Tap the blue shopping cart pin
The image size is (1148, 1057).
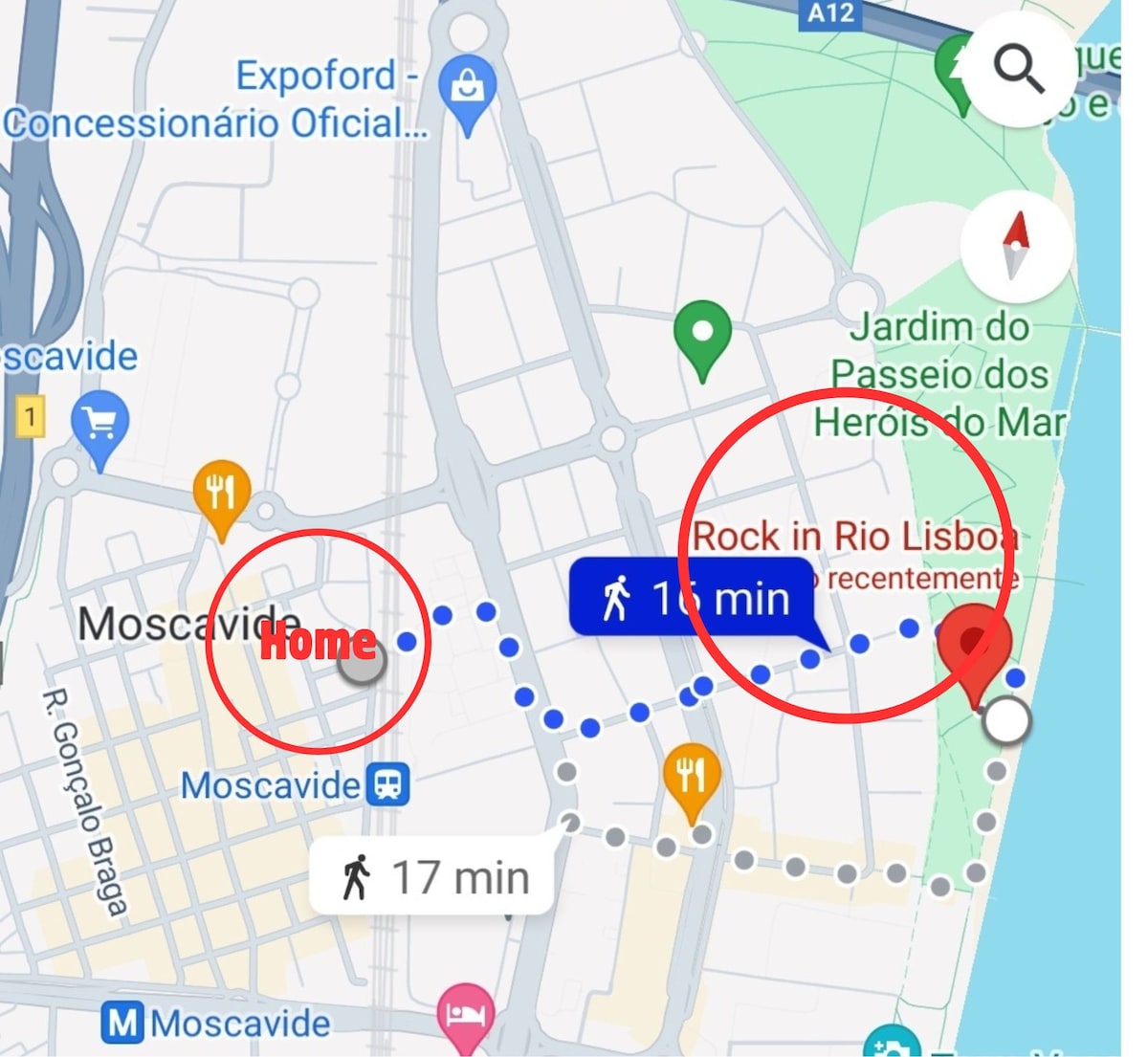100,421
